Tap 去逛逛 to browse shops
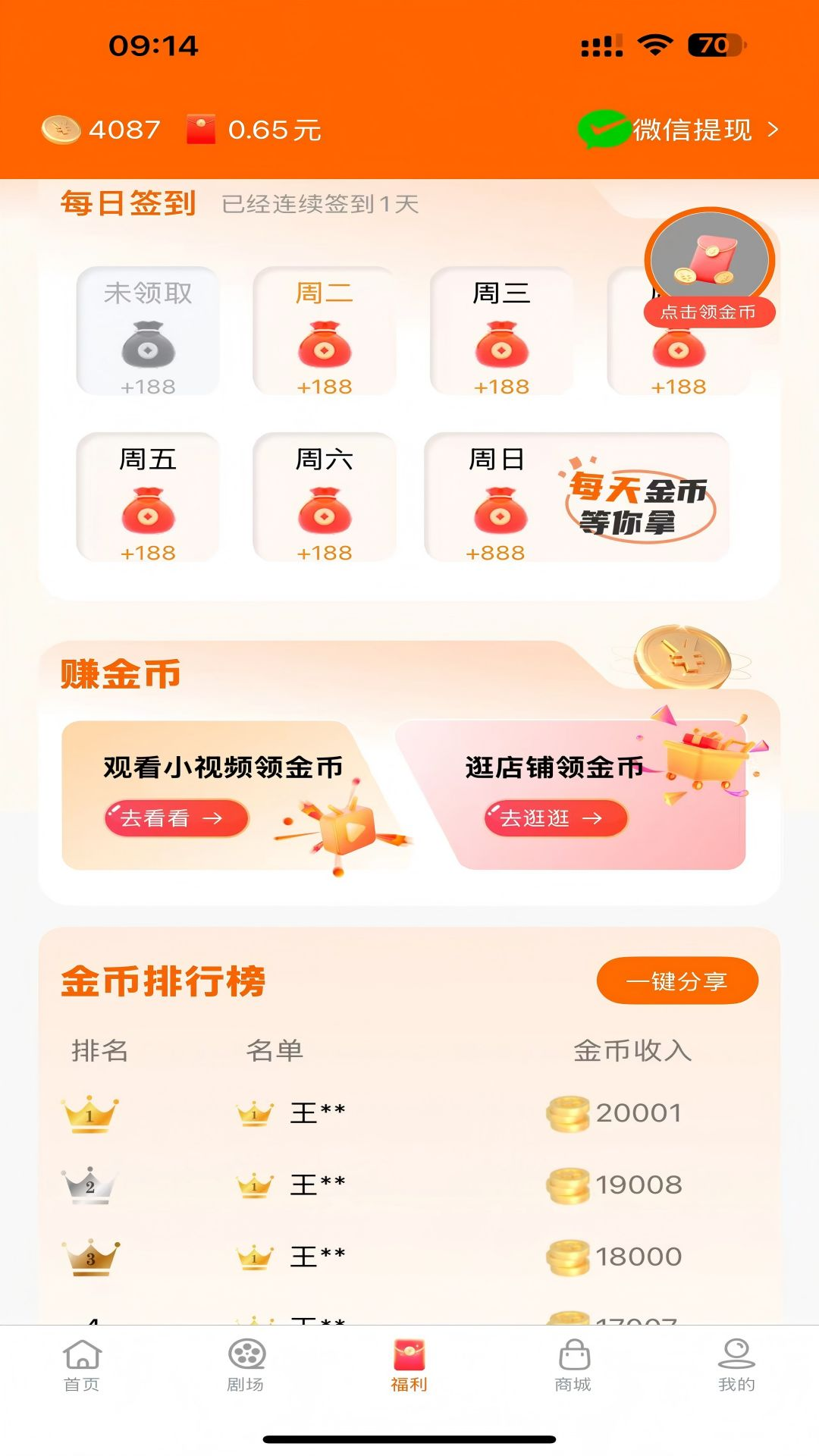Image resolution: width=819 pixels, height=1456 pixels. (x=556, y=818)
